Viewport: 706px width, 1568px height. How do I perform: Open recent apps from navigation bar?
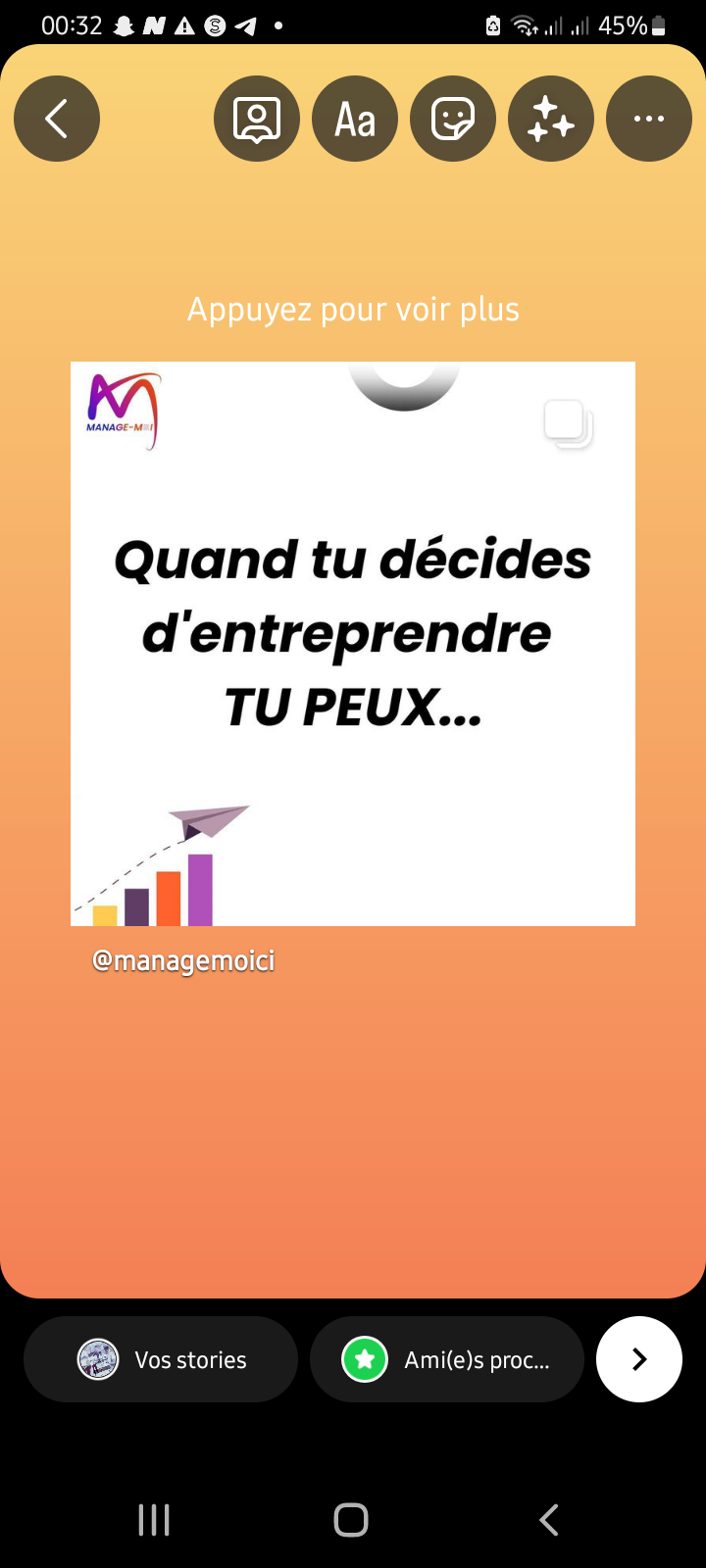point(154,1520)
